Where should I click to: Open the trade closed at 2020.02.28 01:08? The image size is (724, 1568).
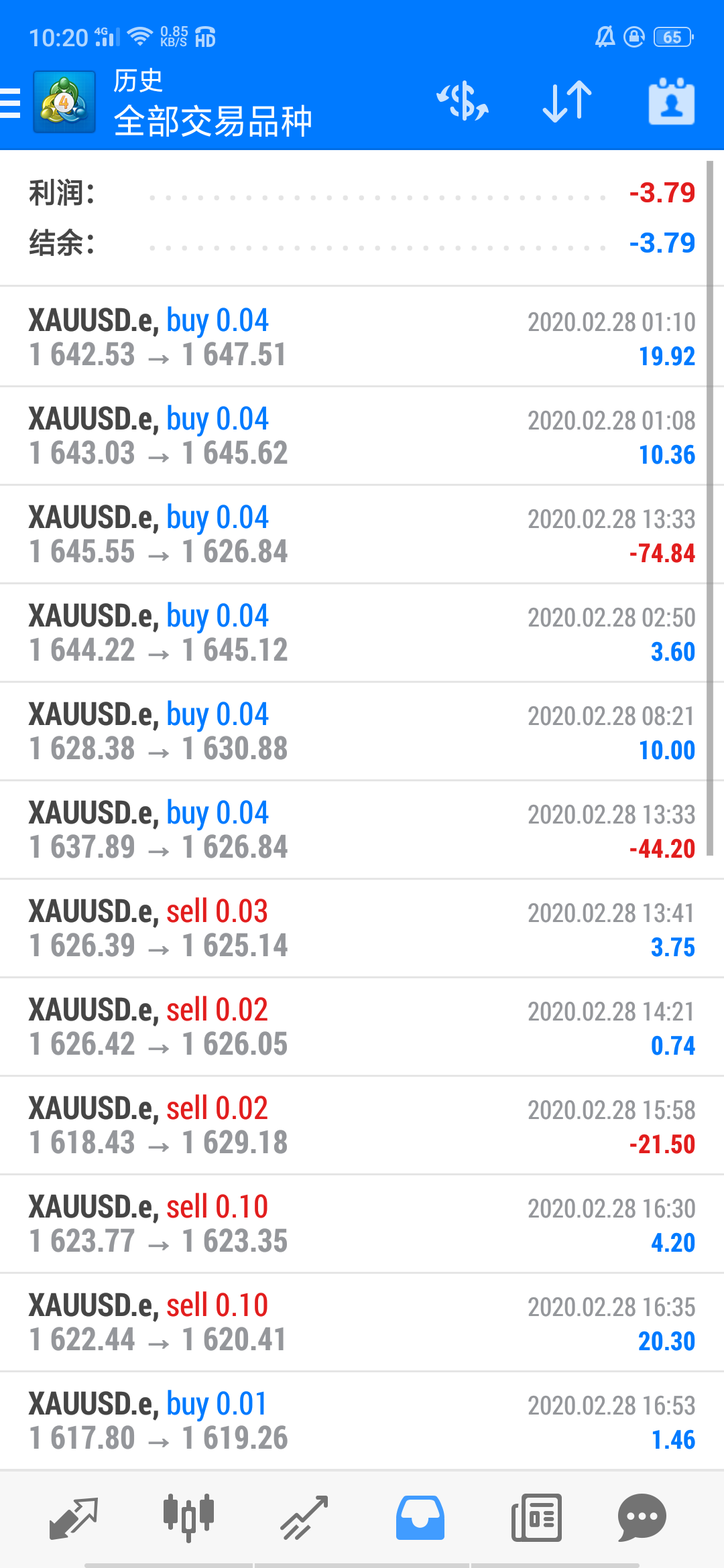(362, 436)
